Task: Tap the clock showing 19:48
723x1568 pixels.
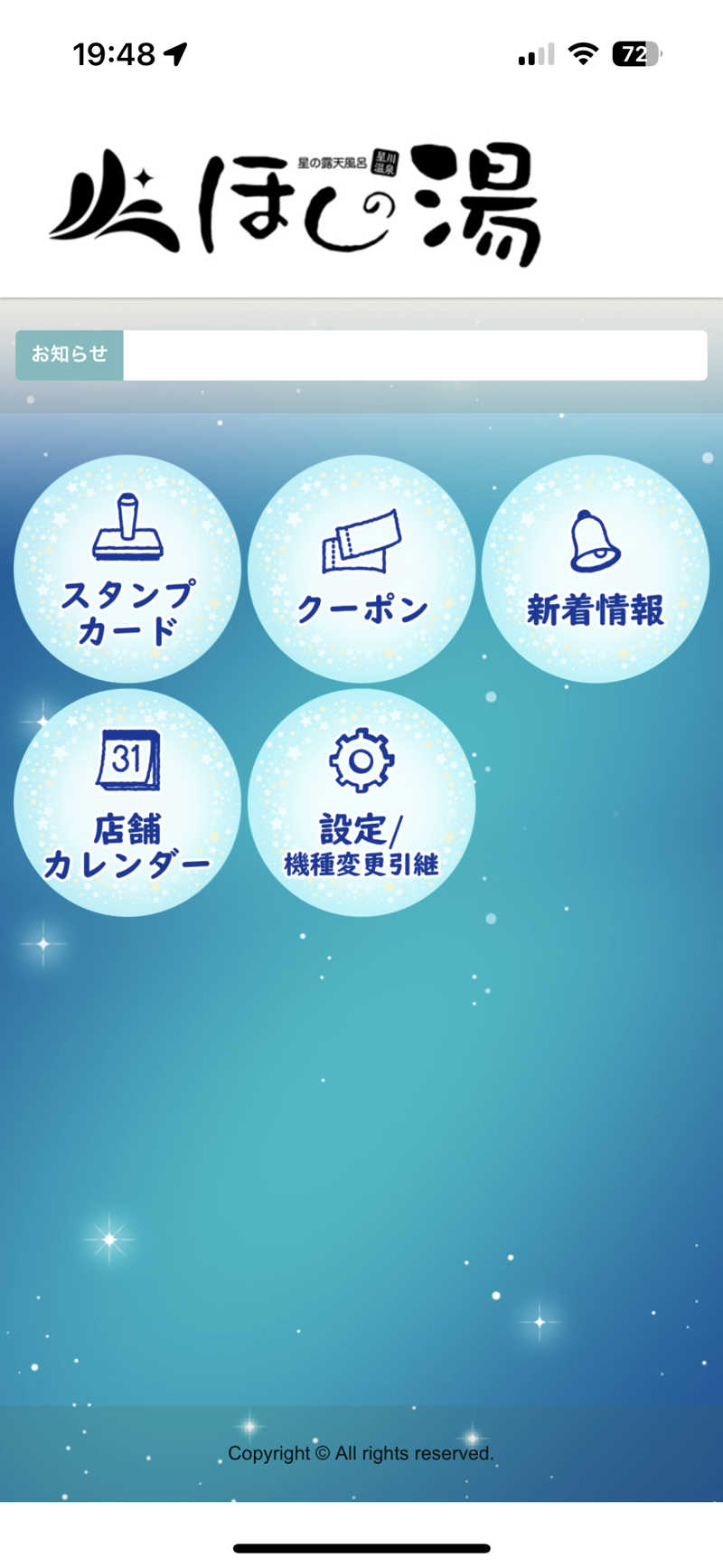Action: (x=113, y=52)
